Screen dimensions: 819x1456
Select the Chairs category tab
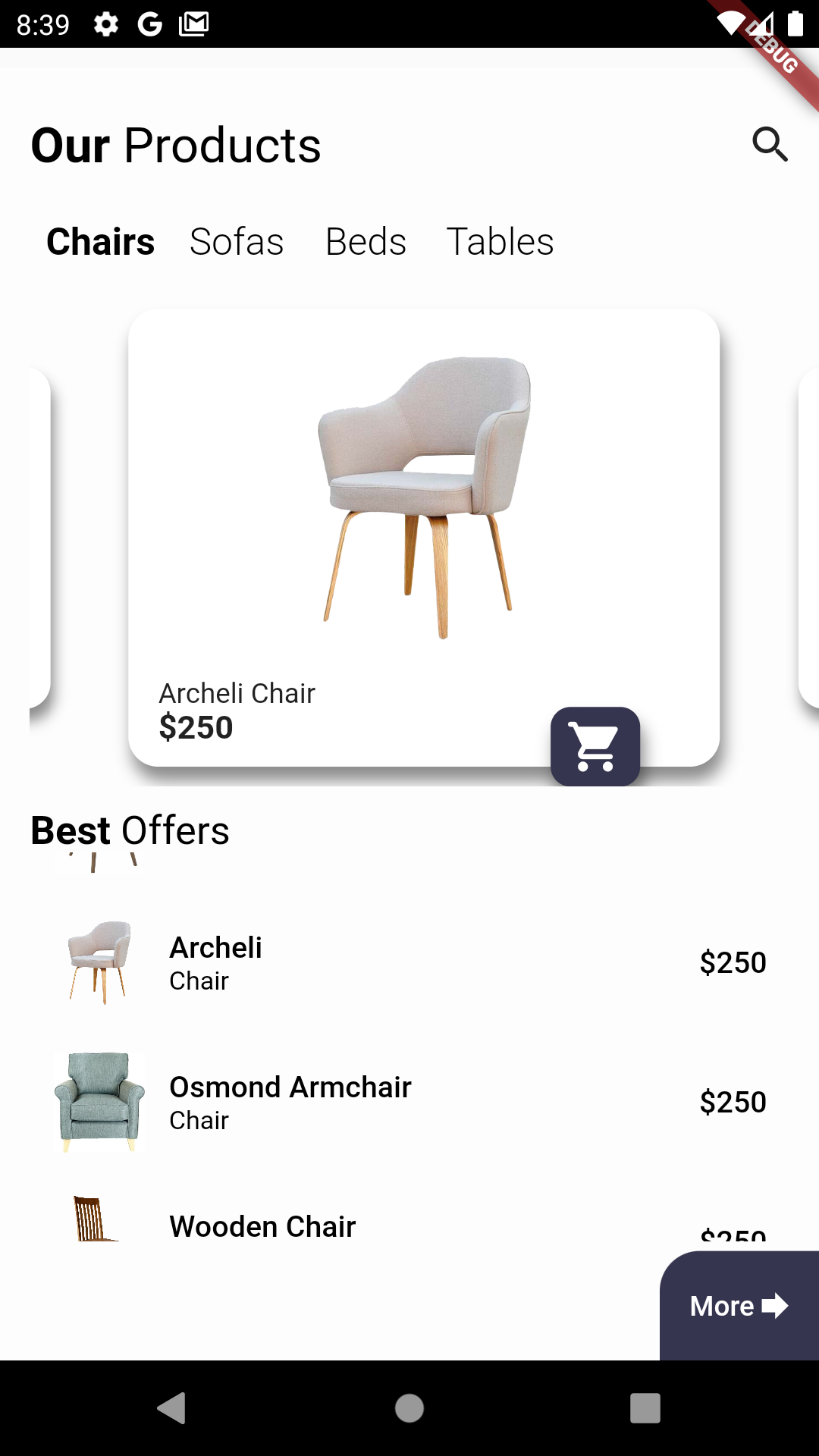[100, 241]
